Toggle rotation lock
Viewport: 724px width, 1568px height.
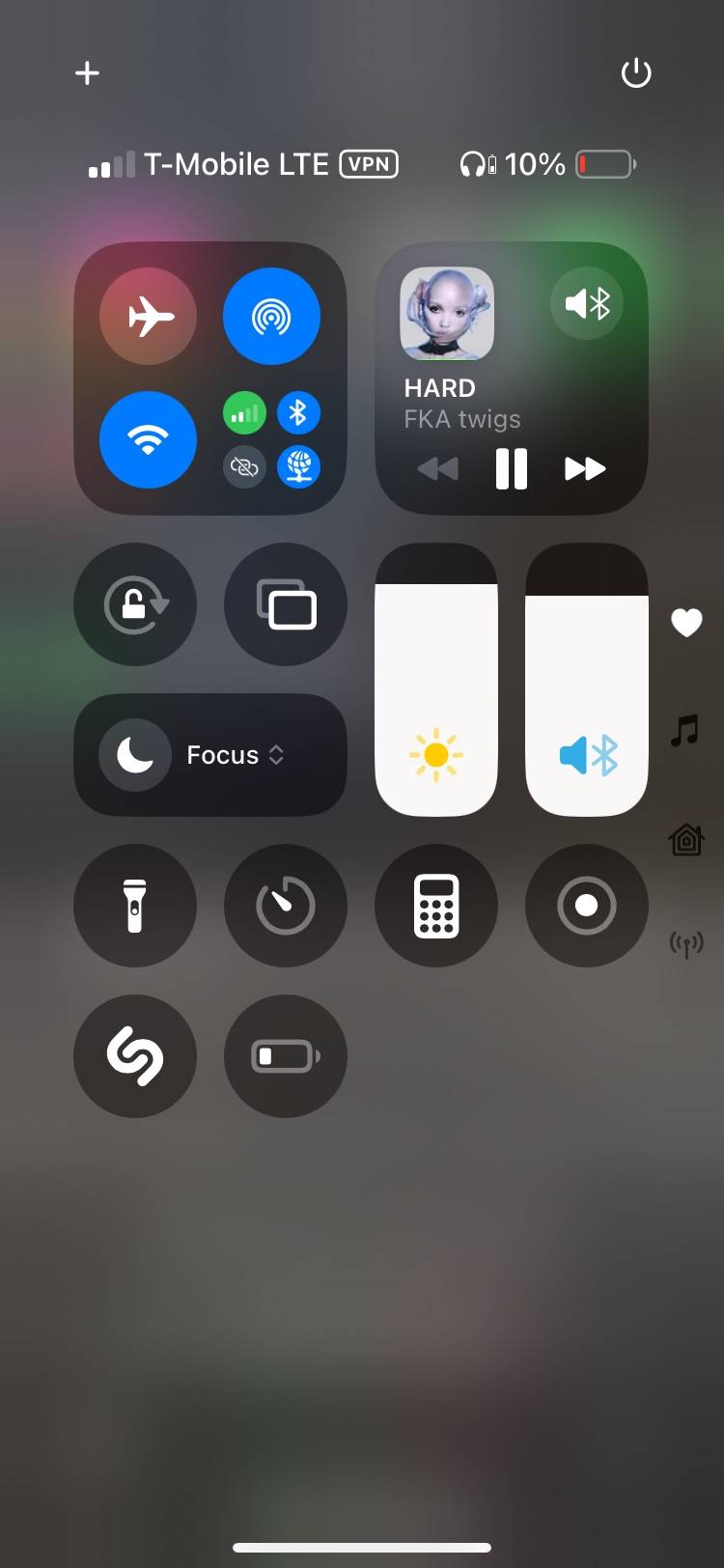point(135,604)
